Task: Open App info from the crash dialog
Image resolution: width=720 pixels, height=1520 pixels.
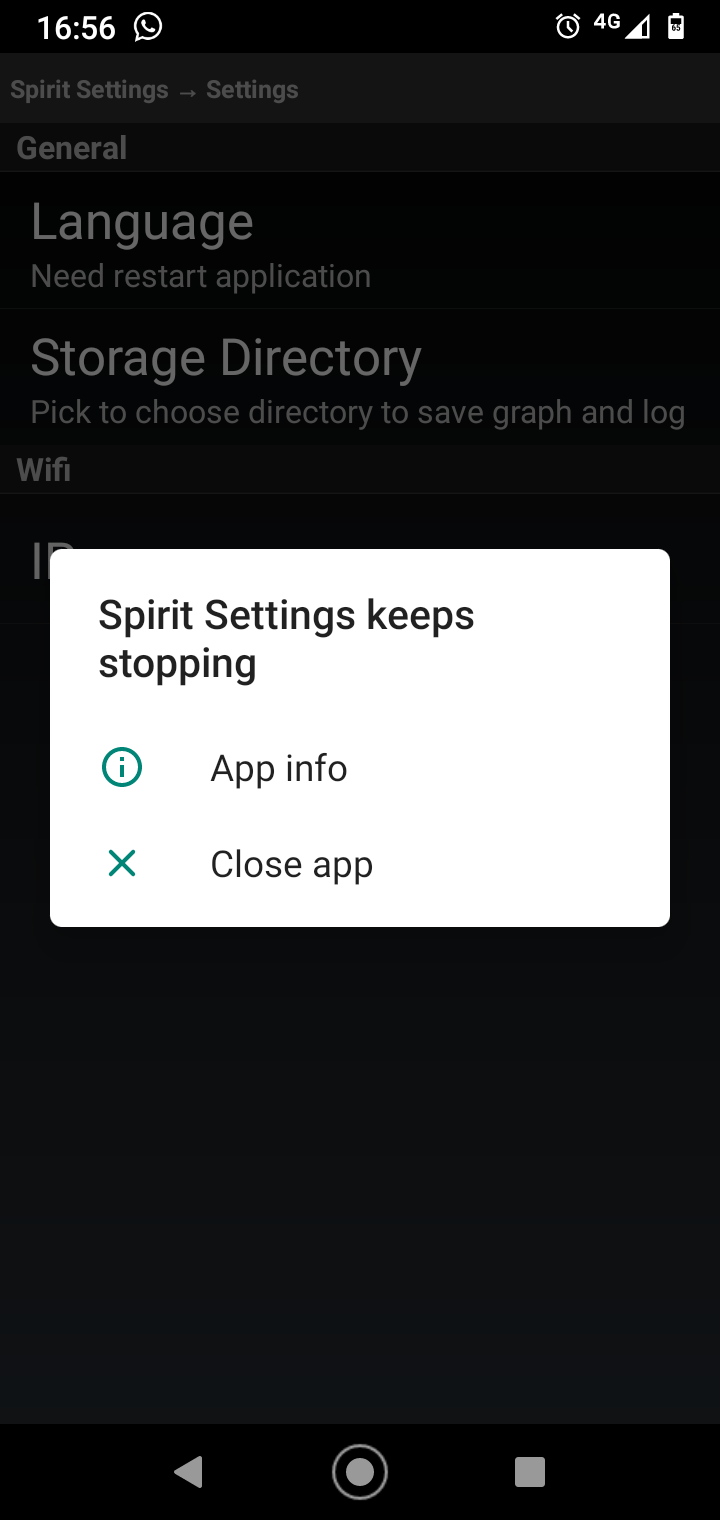Action: tap(278, 768)
